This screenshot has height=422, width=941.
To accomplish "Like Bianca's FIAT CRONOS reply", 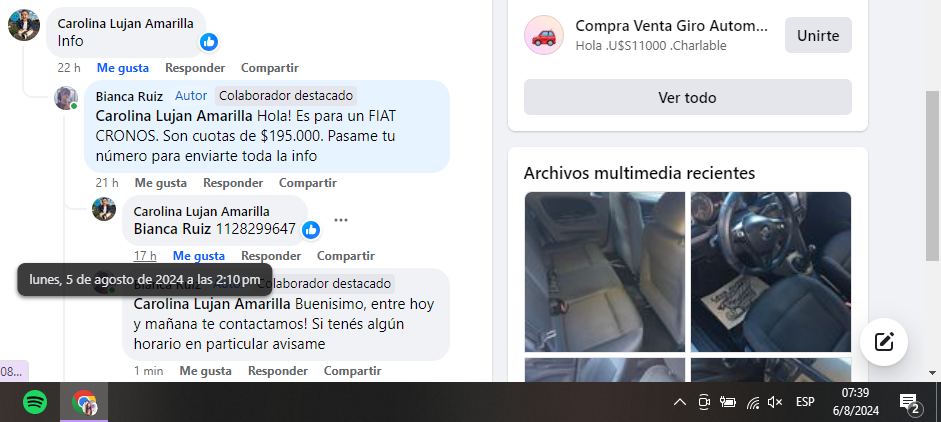I will click(160, 183).
